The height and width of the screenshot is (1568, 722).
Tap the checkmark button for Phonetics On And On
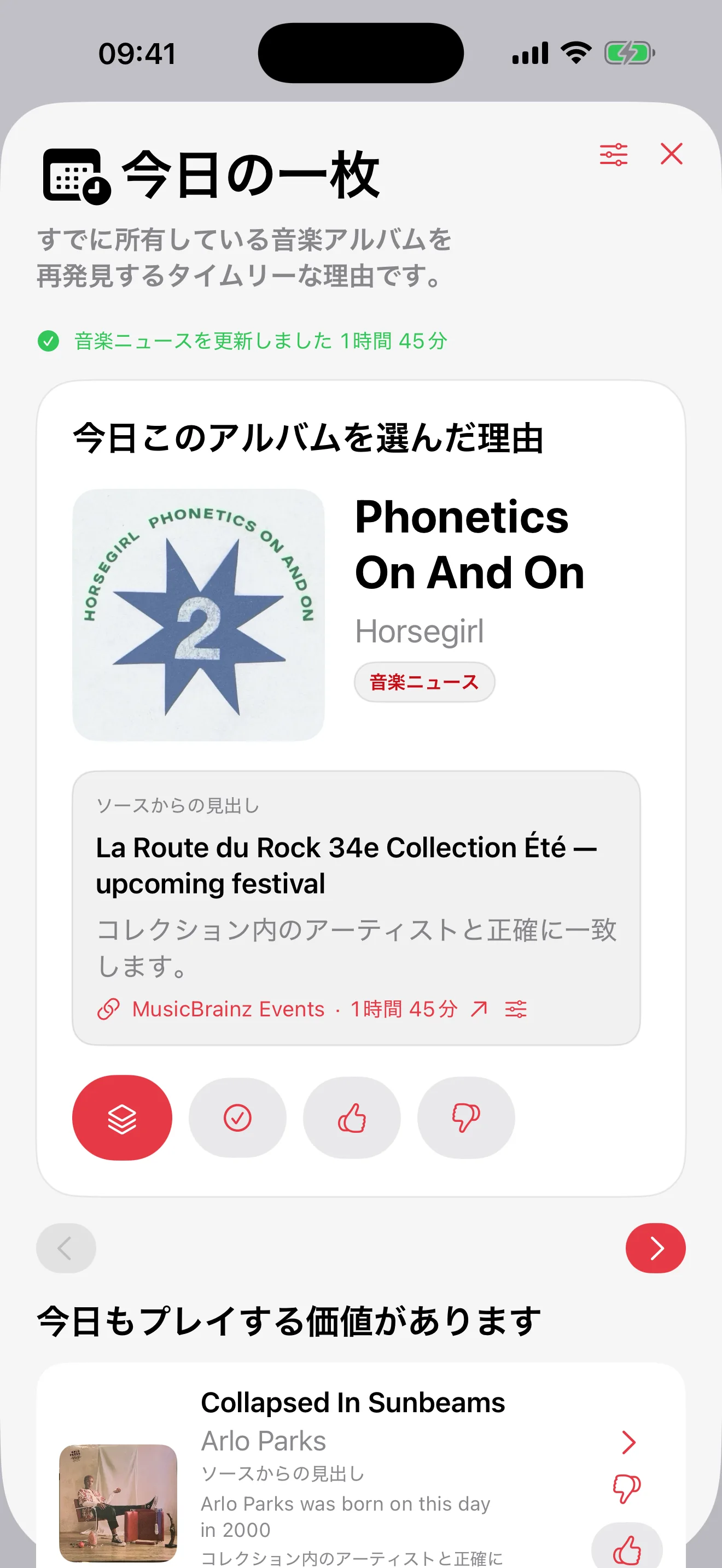click(237, 1118)
